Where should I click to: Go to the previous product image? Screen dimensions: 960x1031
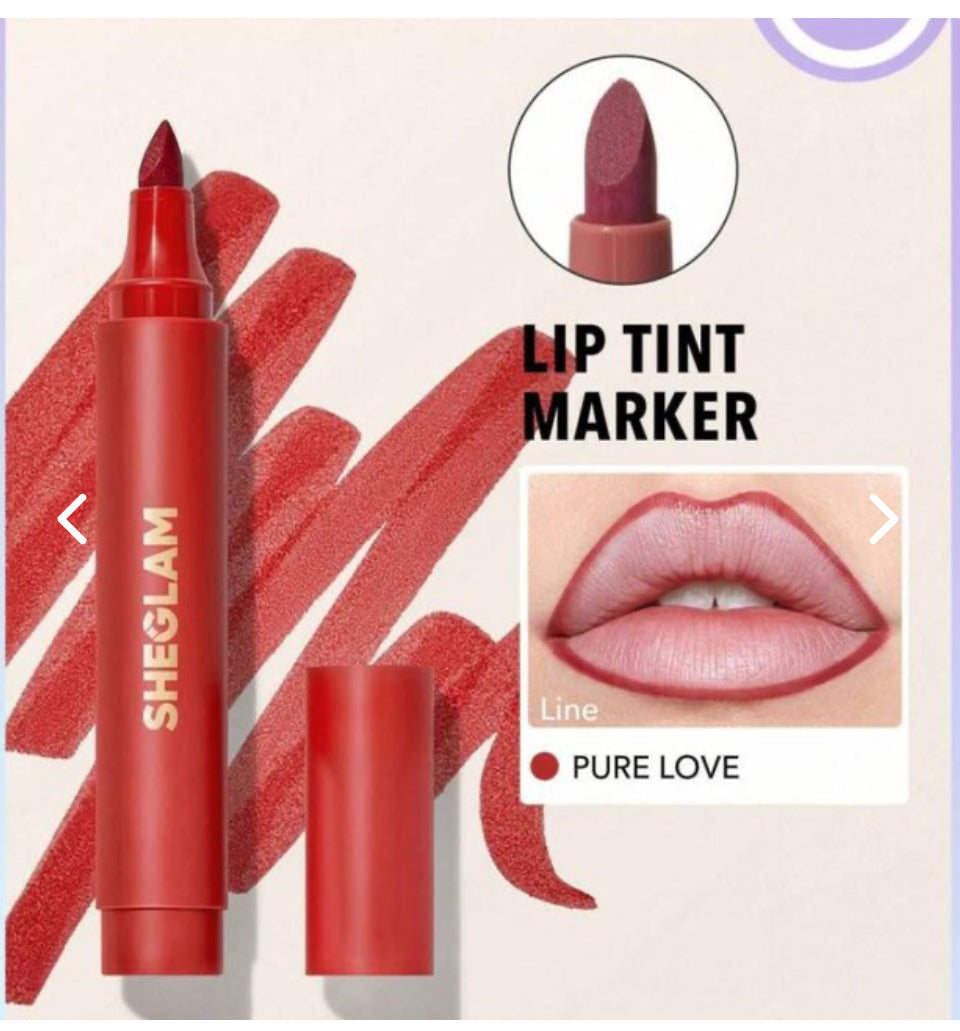(72, 520)
